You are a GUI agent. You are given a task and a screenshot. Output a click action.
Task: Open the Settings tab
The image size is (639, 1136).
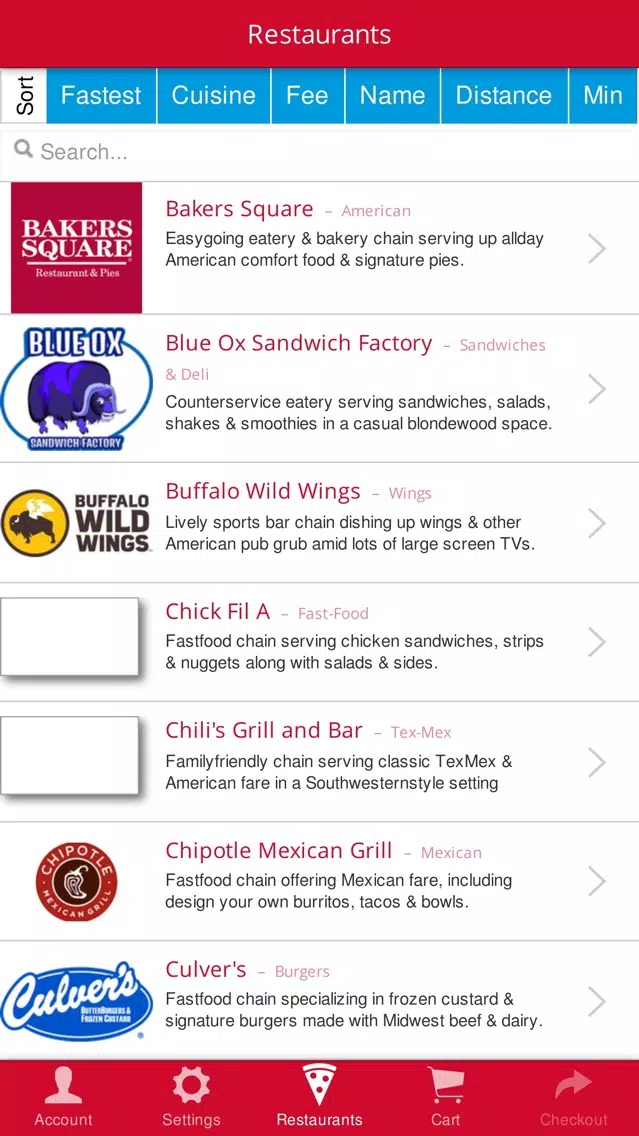[x=191, y=1098]
